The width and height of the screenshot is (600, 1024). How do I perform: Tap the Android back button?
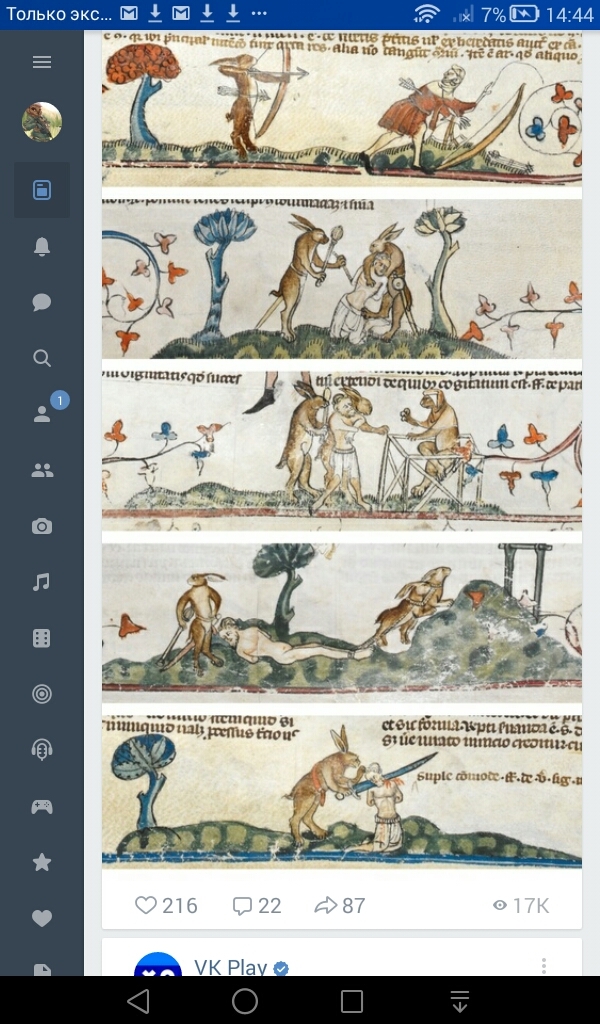[138, 1001]
